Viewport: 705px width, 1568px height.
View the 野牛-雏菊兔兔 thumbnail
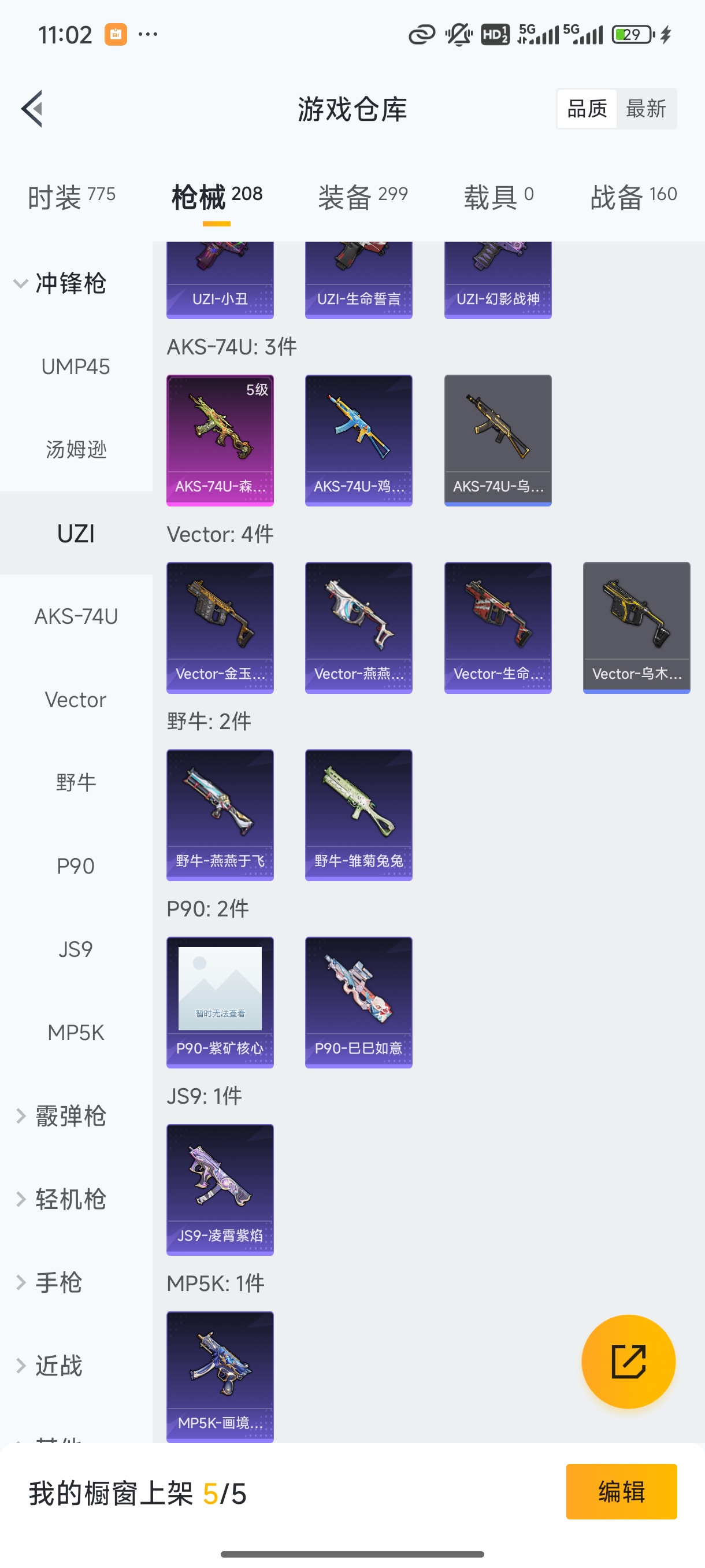pos(358,815)
